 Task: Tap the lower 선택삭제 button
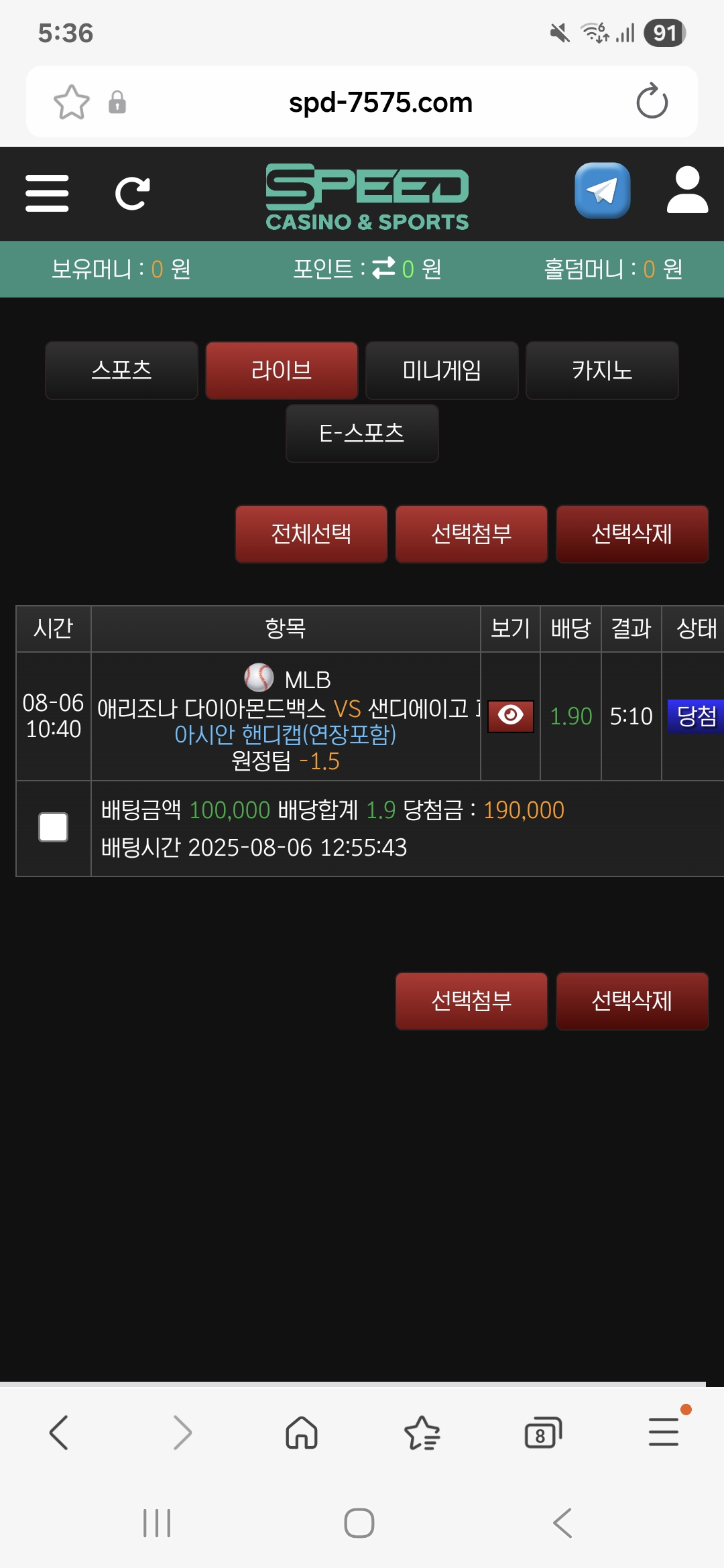[x=632, y=1001]
